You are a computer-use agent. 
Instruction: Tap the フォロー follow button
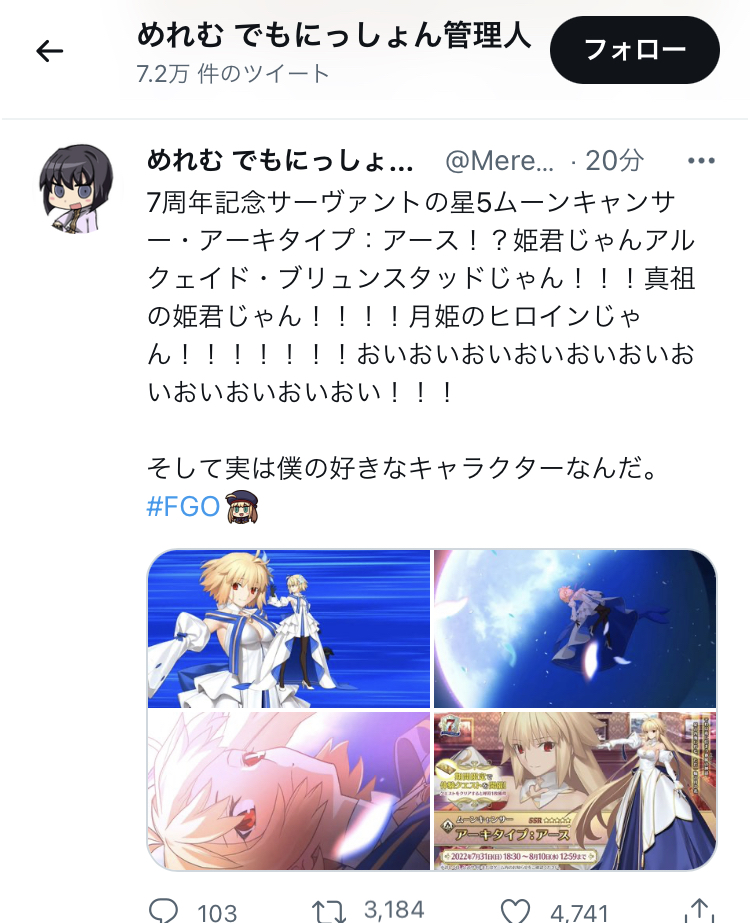[634, 50]
